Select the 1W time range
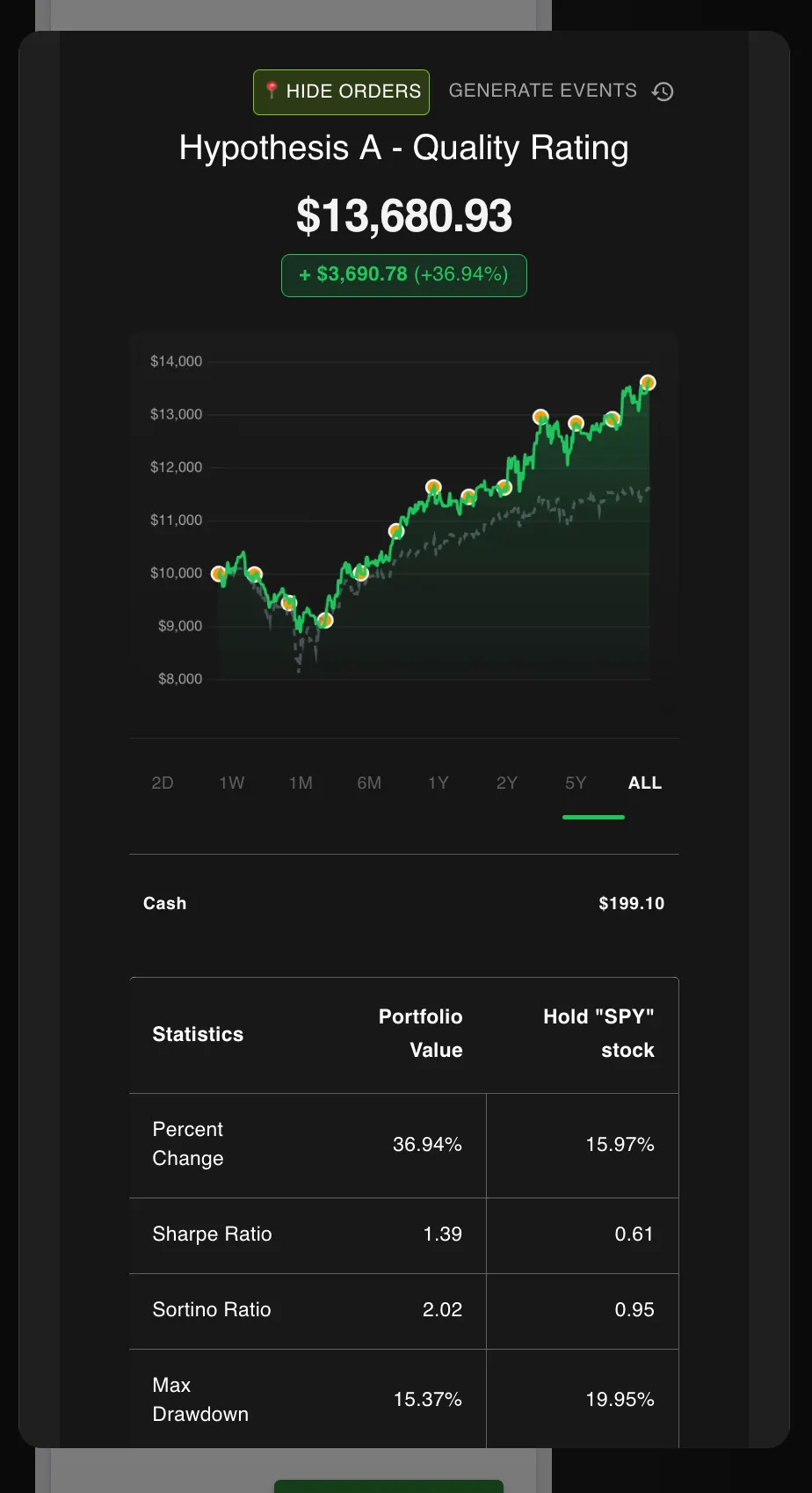 click(232, 783)
